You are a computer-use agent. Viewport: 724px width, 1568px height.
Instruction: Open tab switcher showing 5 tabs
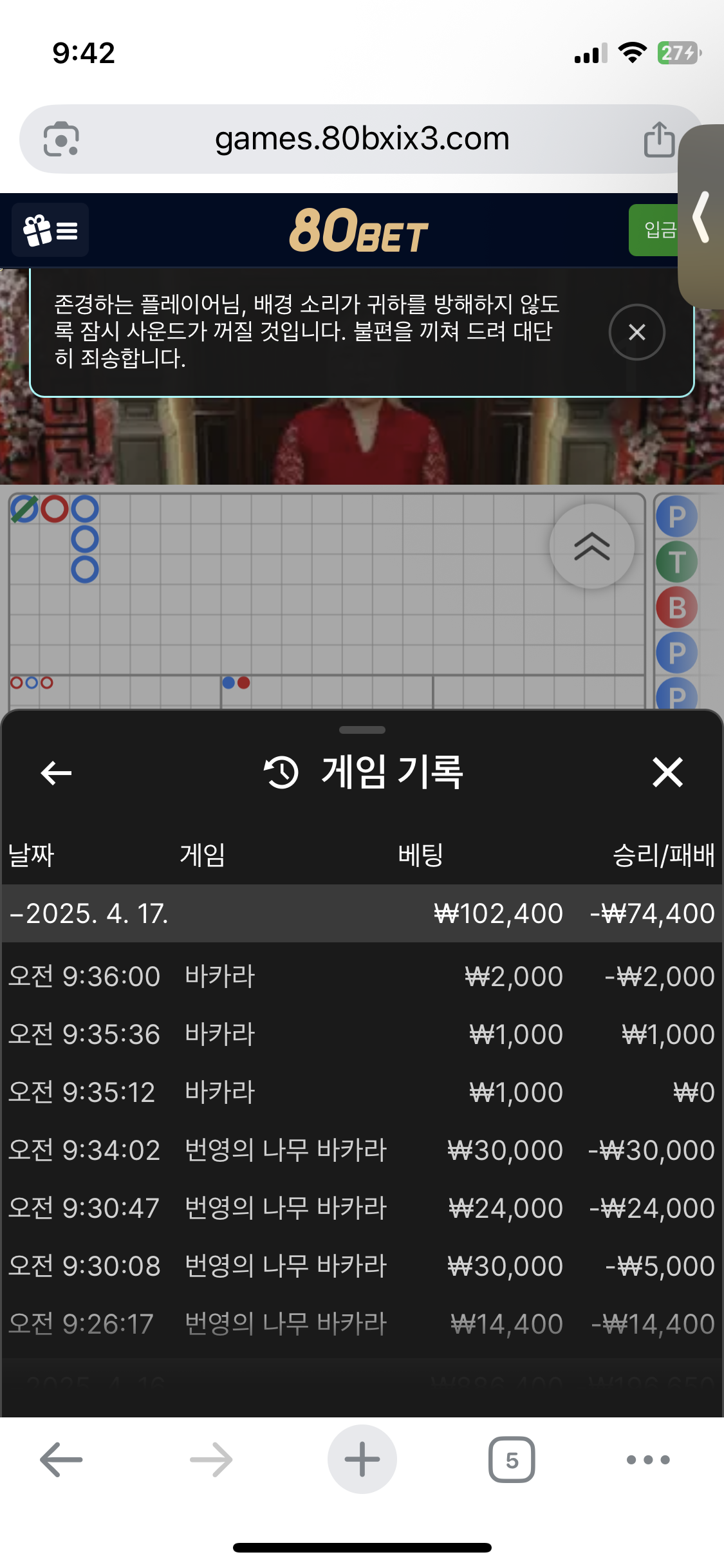tap(512, 1459)
